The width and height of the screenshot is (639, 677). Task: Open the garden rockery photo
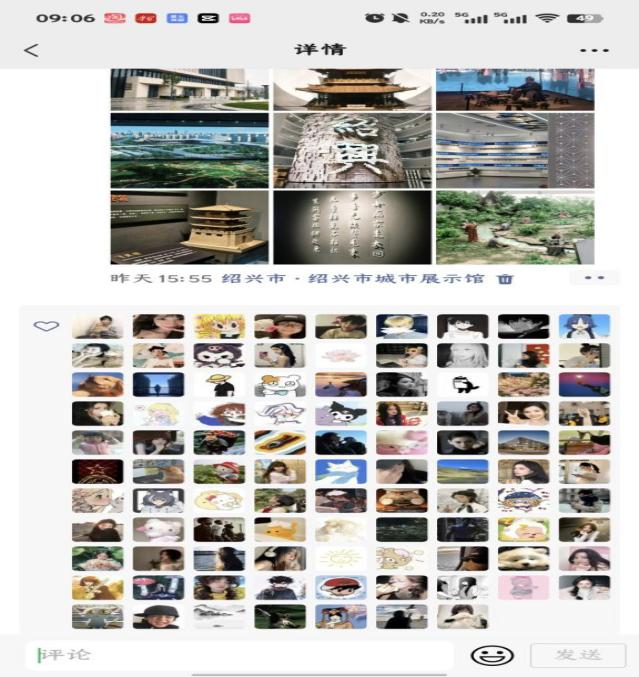[x=515, y=228]
